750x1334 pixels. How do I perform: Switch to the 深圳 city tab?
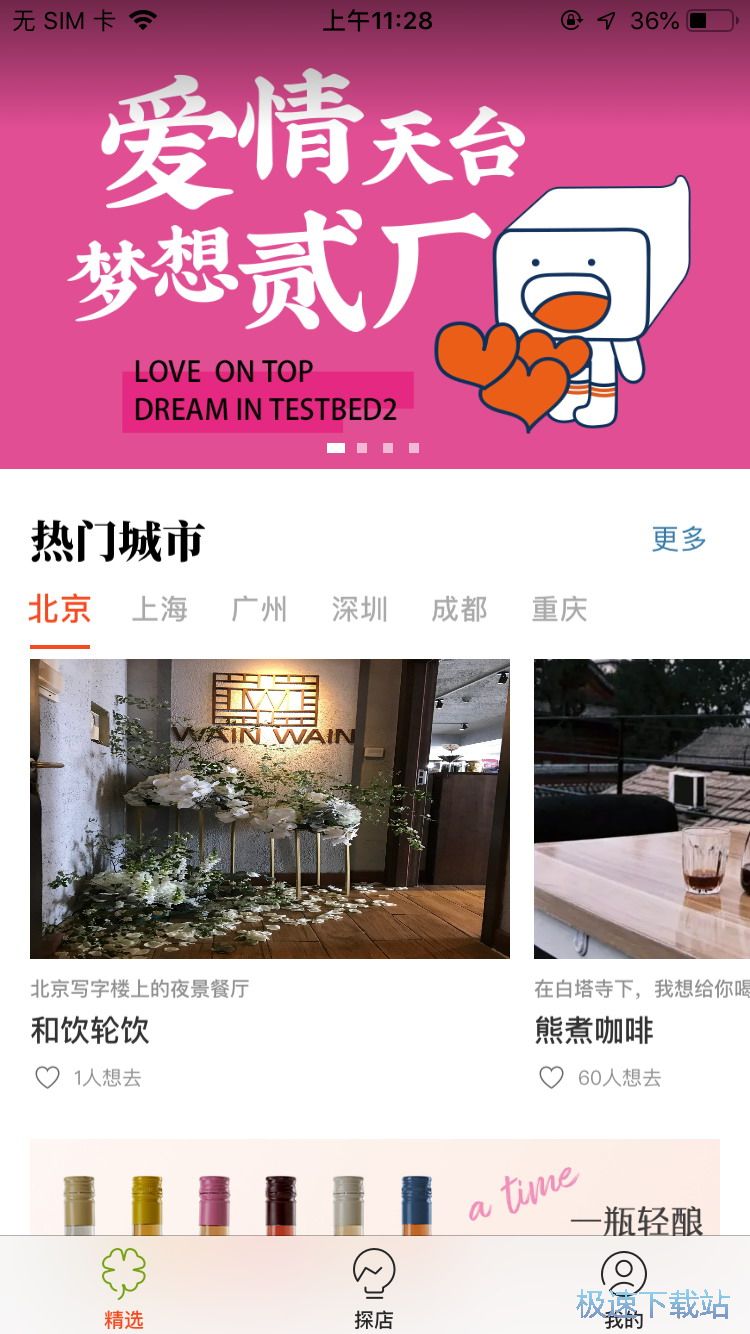point(360,609)
